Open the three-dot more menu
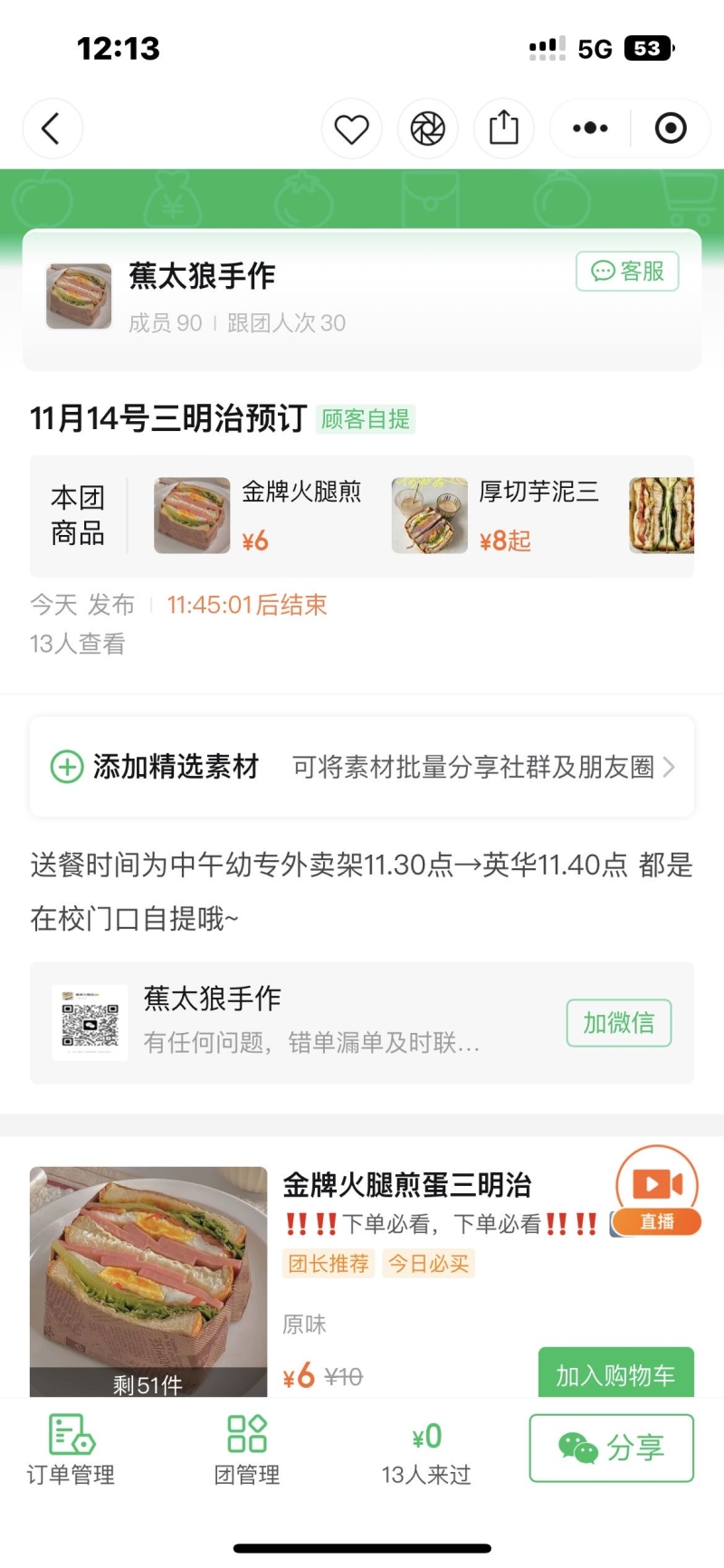 [590, 129]
